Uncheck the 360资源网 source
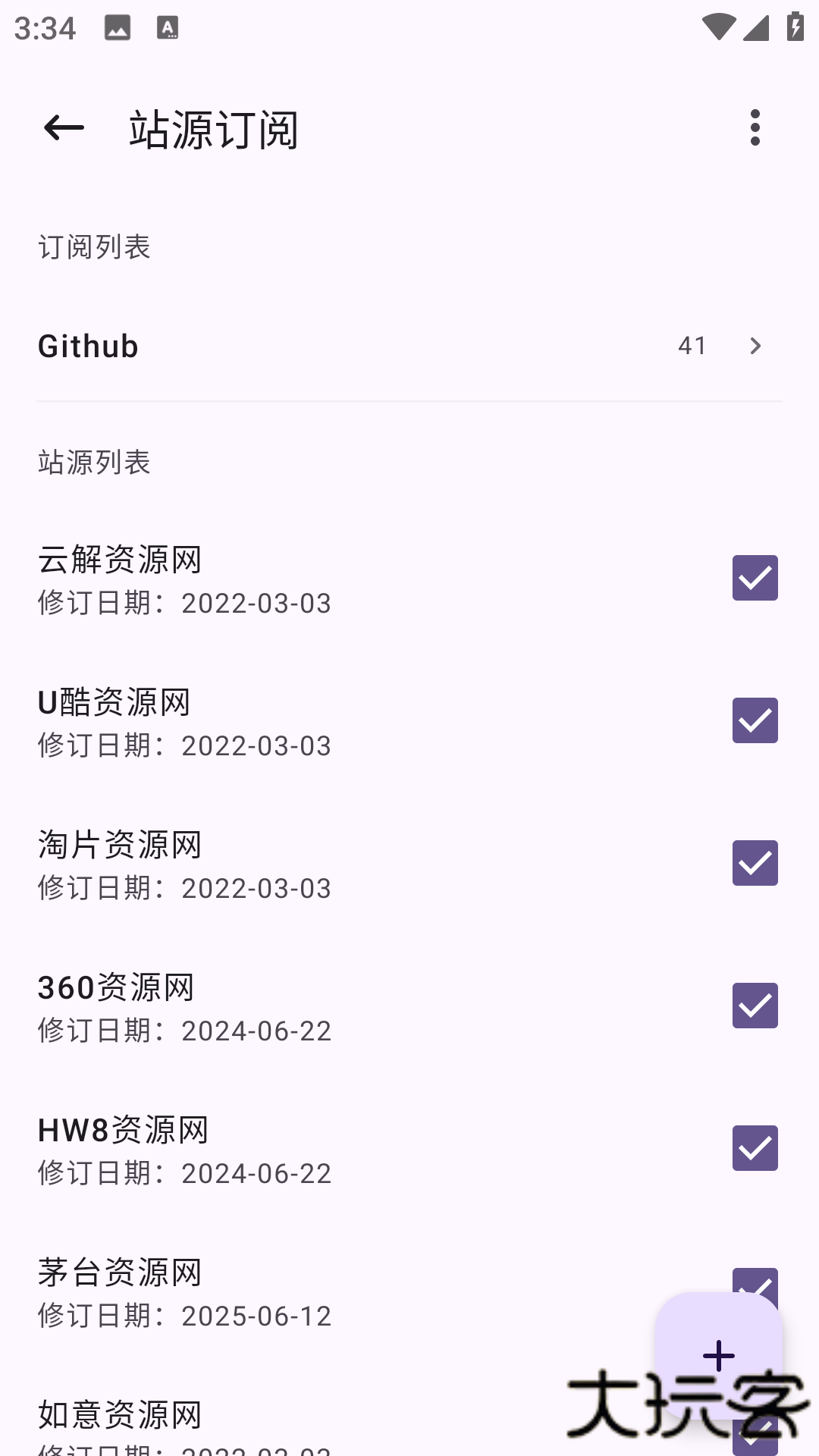Viewport: 819px width, 1456px height. click(755, 1006)
